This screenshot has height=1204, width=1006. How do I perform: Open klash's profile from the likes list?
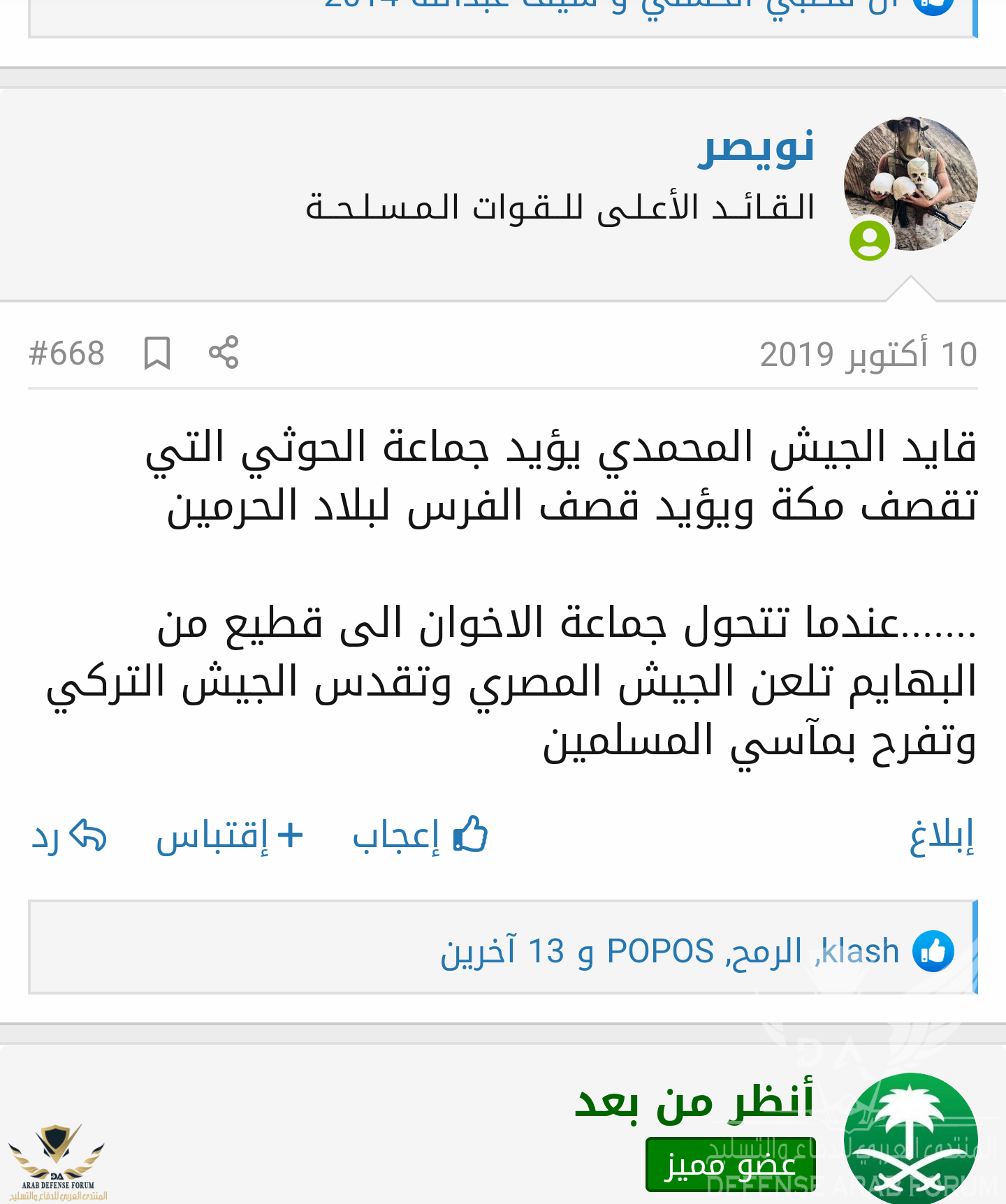861,951
